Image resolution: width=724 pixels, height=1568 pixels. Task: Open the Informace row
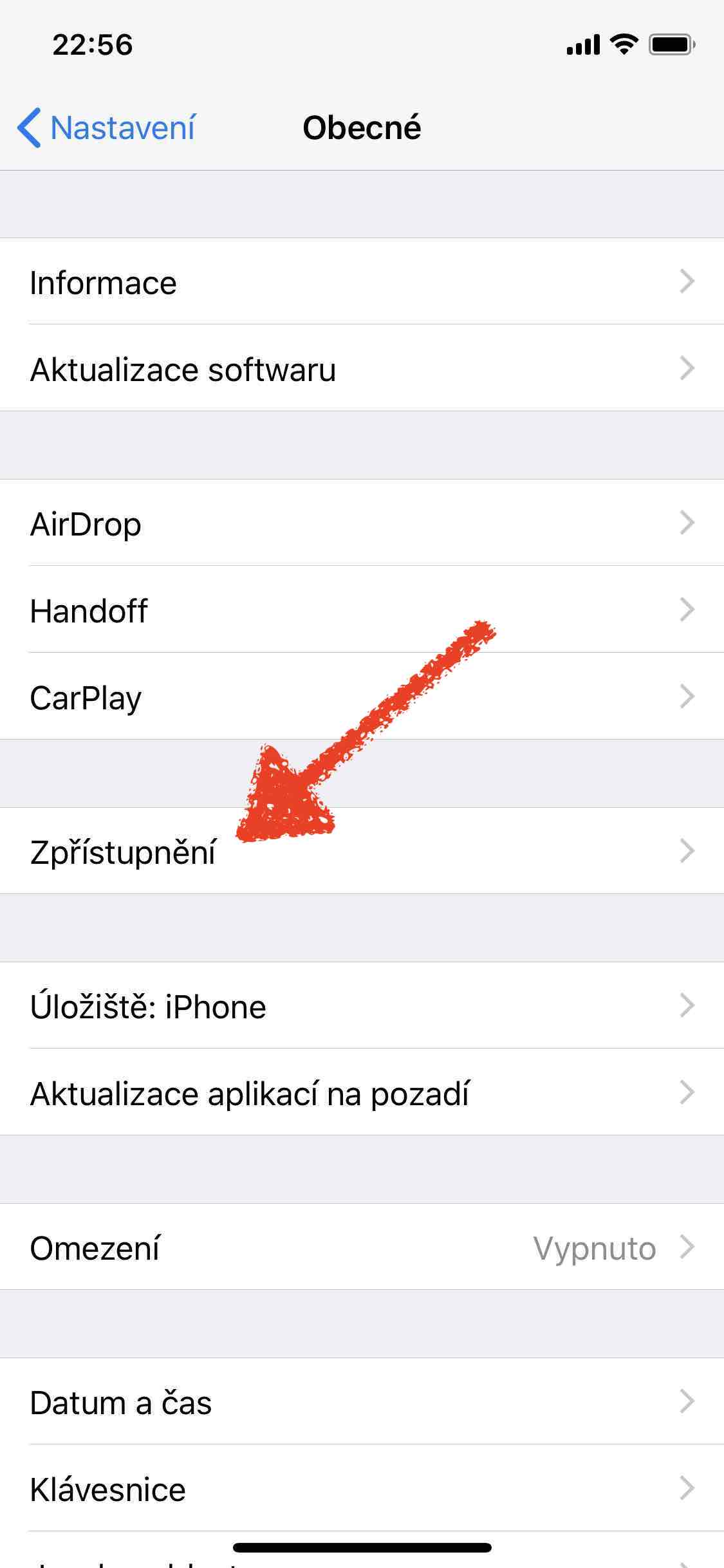click(x=362, y=282)
